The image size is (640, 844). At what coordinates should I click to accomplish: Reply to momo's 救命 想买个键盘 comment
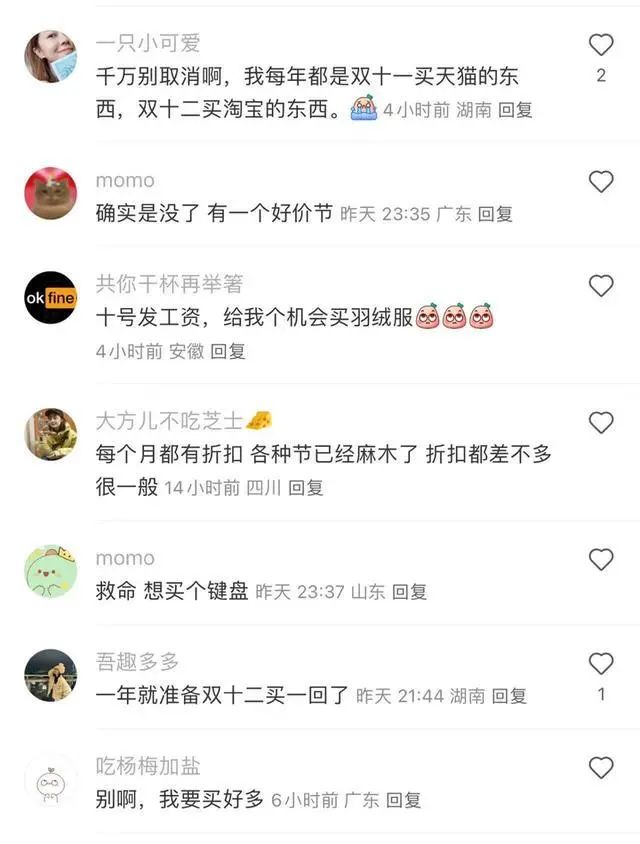[x=409, y=592]
